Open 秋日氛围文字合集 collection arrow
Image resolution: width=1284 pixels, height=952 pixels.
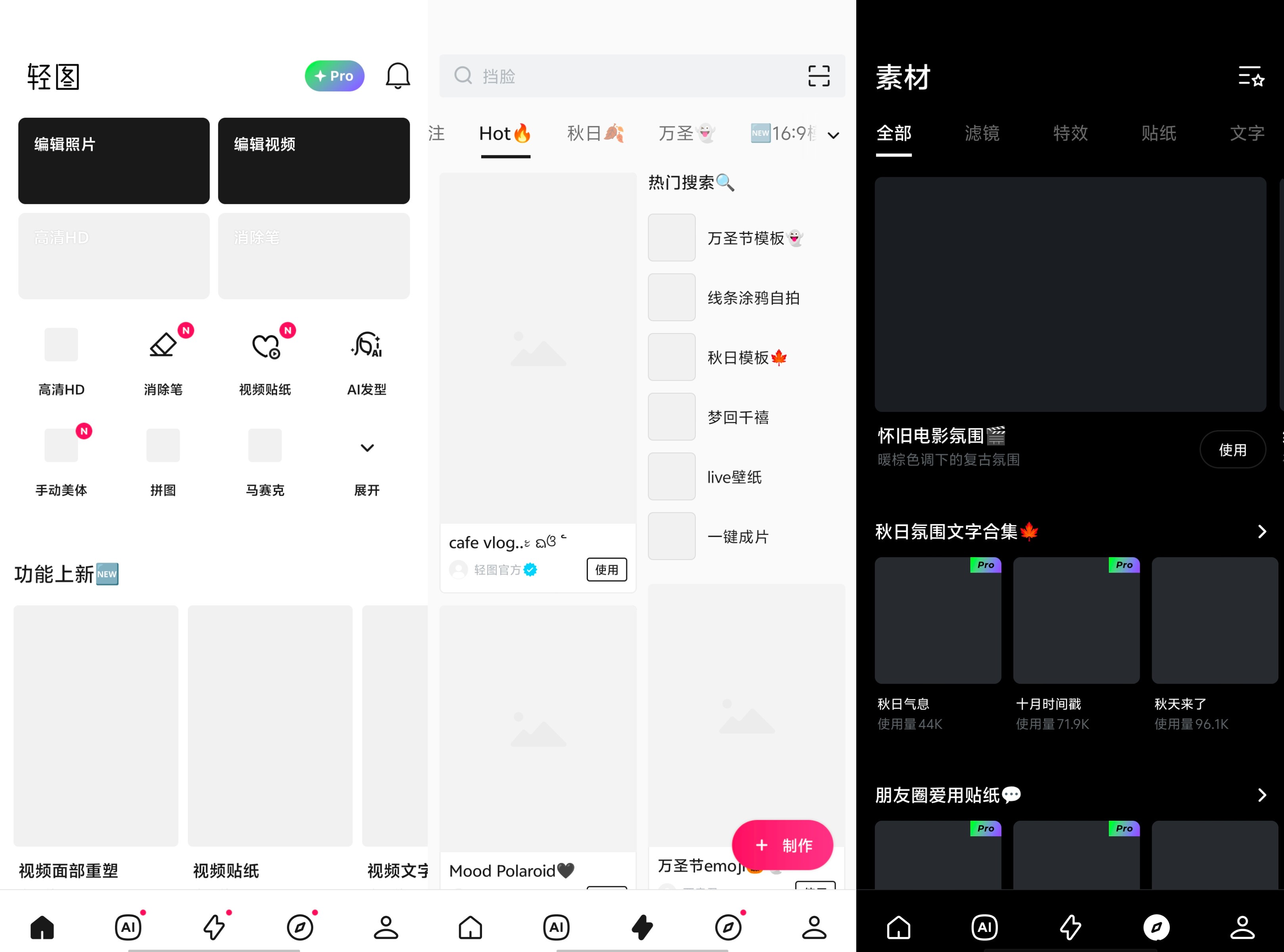1261,531
